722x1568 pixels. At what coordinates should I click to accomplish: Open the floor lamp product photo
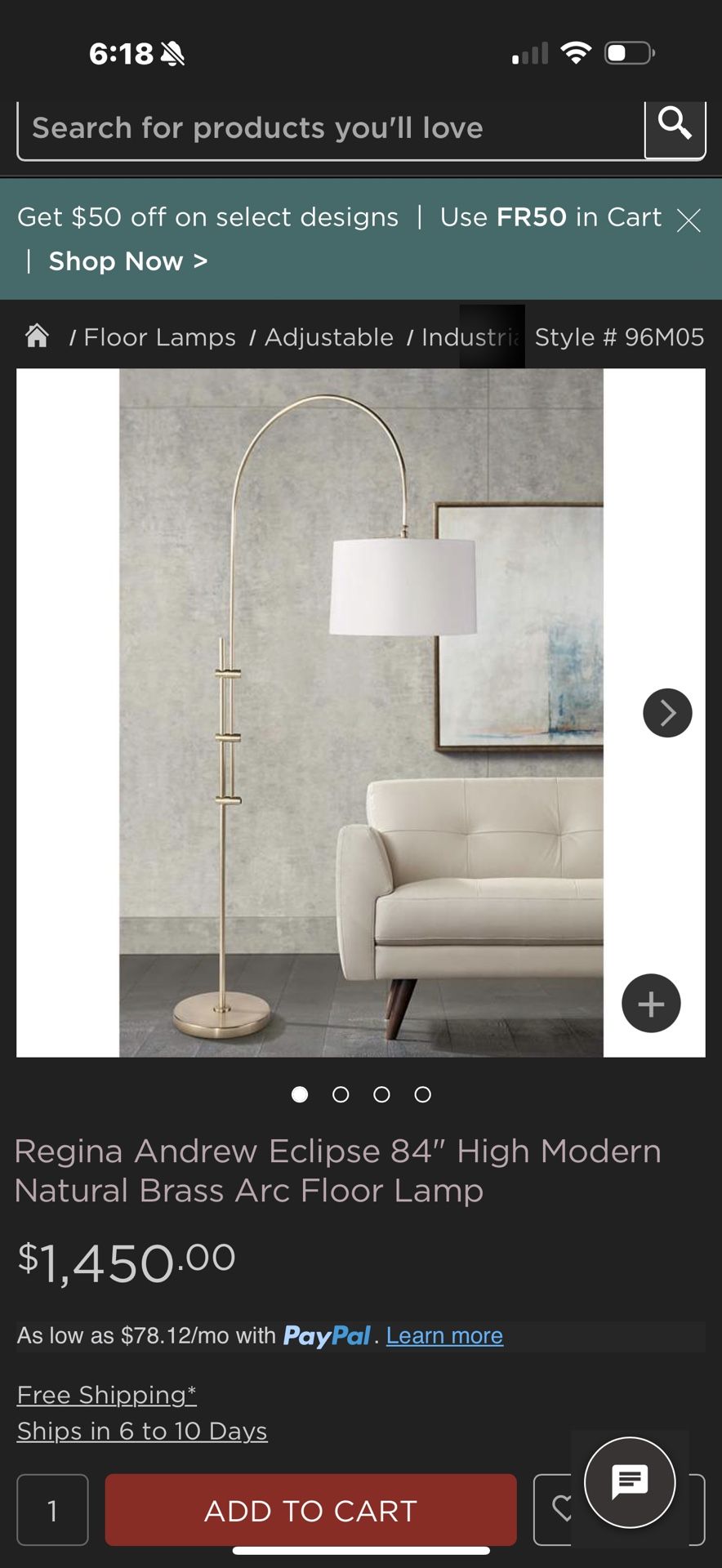361,712
